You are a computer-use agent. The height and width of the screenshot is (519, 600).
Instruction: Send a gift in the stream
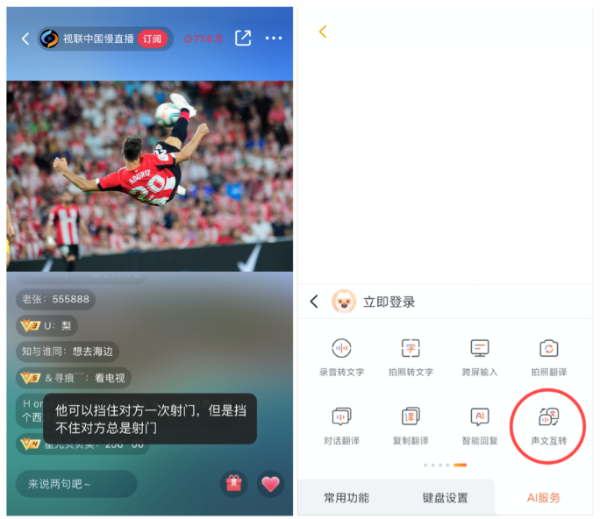tap(234, 484)
